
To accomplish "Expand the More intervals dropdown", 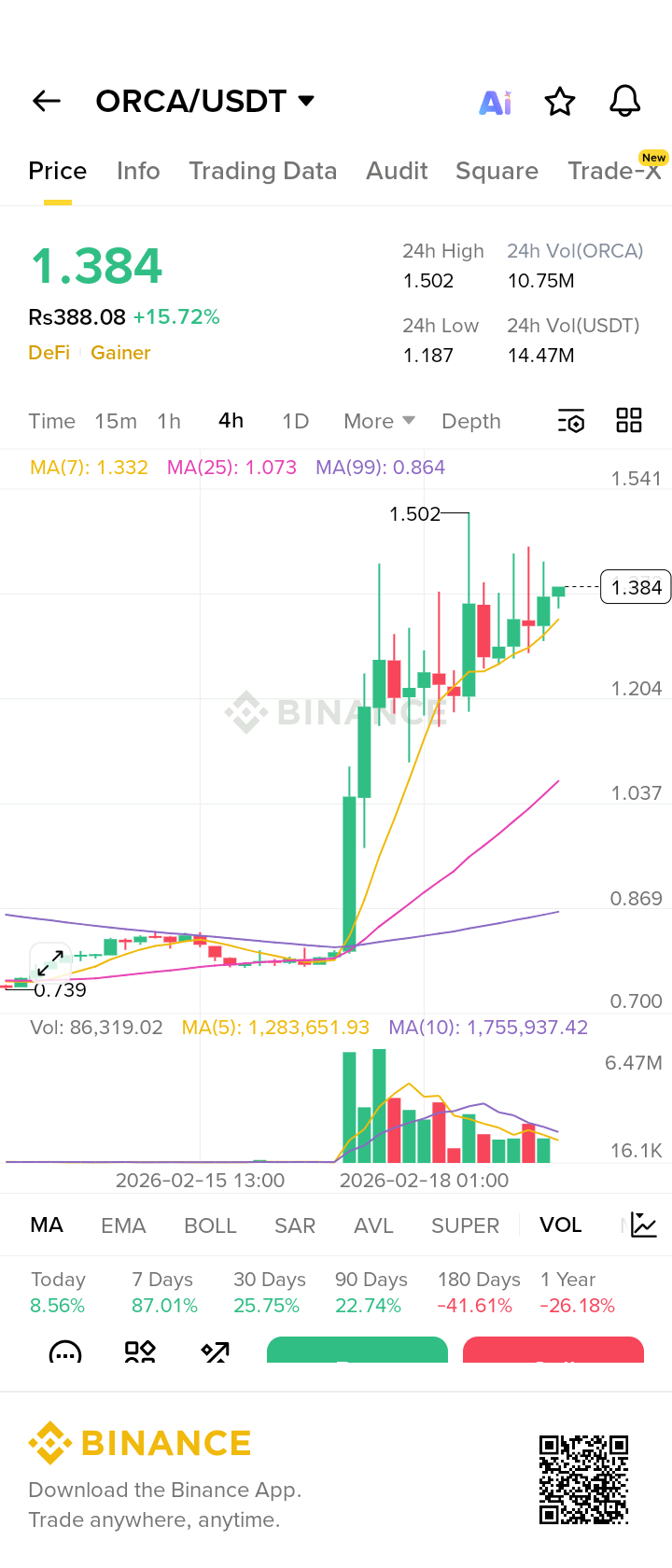I will click(x=379, y=421).
